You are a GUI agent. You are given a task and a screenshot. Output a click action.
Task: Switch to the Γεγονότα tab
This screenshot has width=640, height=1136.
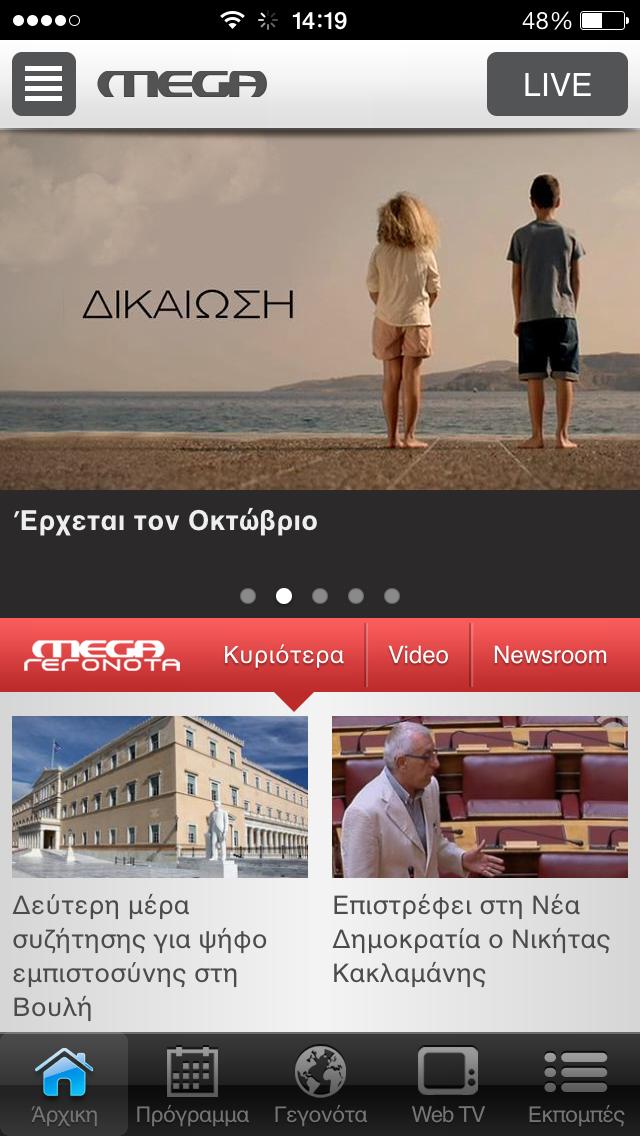click(320, 1085)
